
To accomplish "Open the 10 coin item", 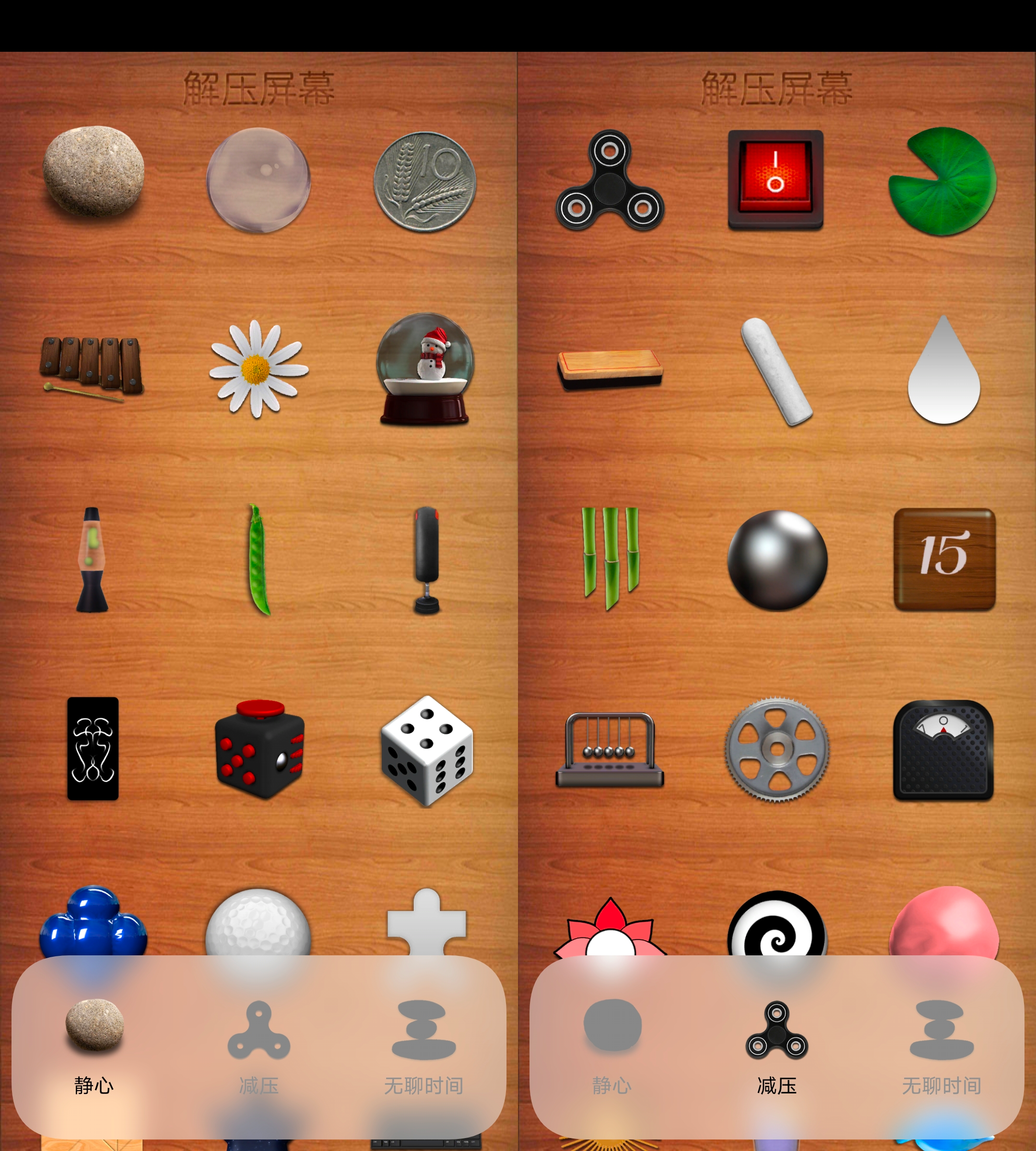I will tap(424, 182).
